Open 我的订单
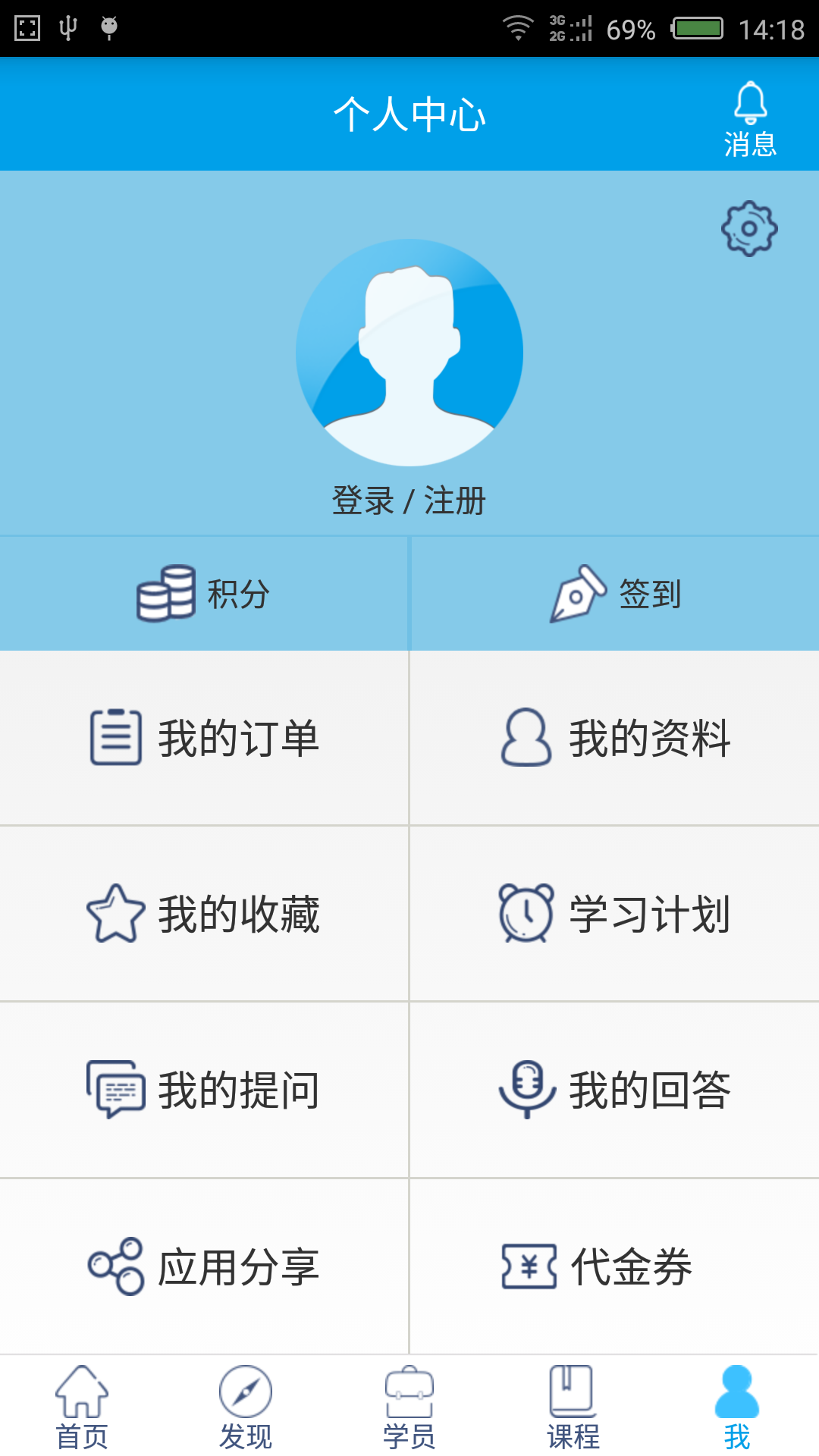 coord(204,738)
